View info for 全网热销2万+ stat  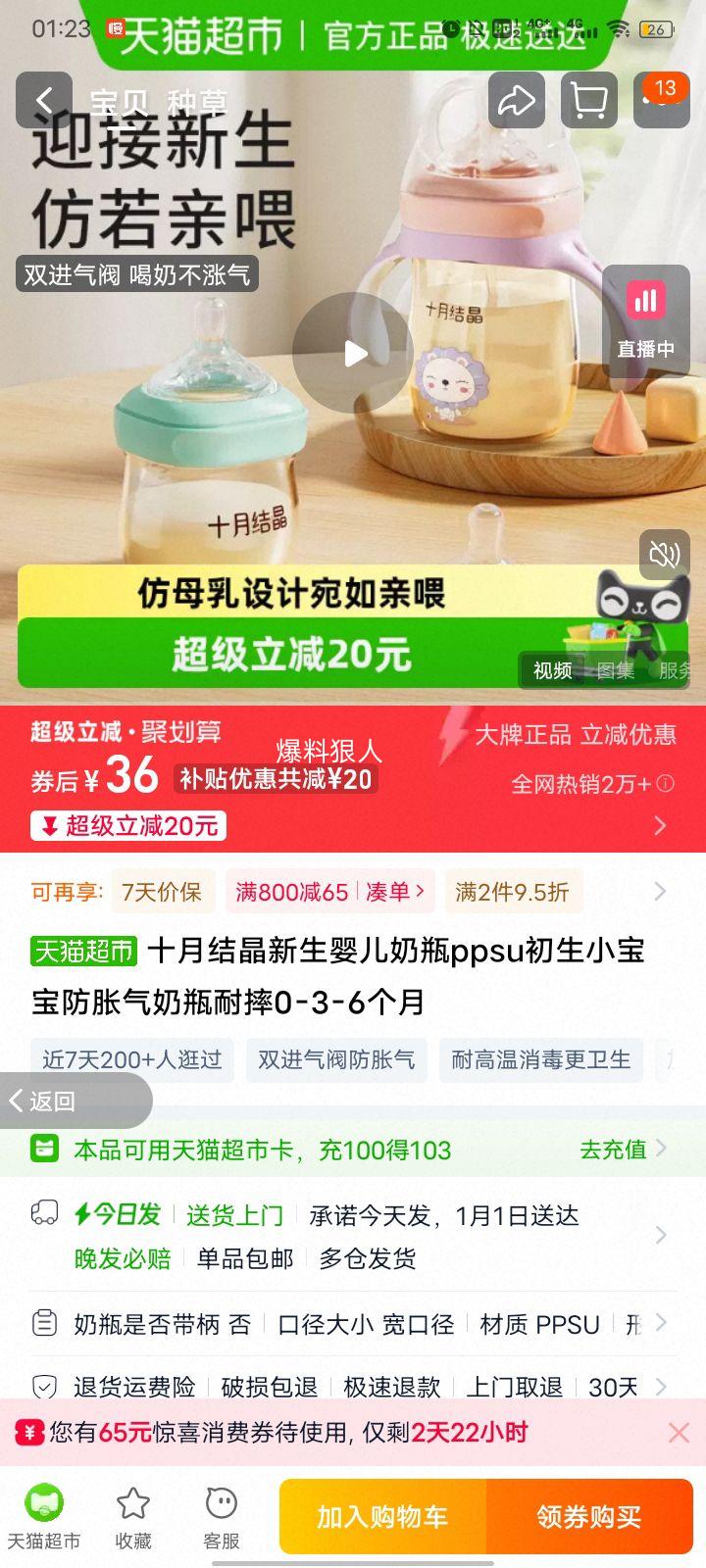pos(665,783)
